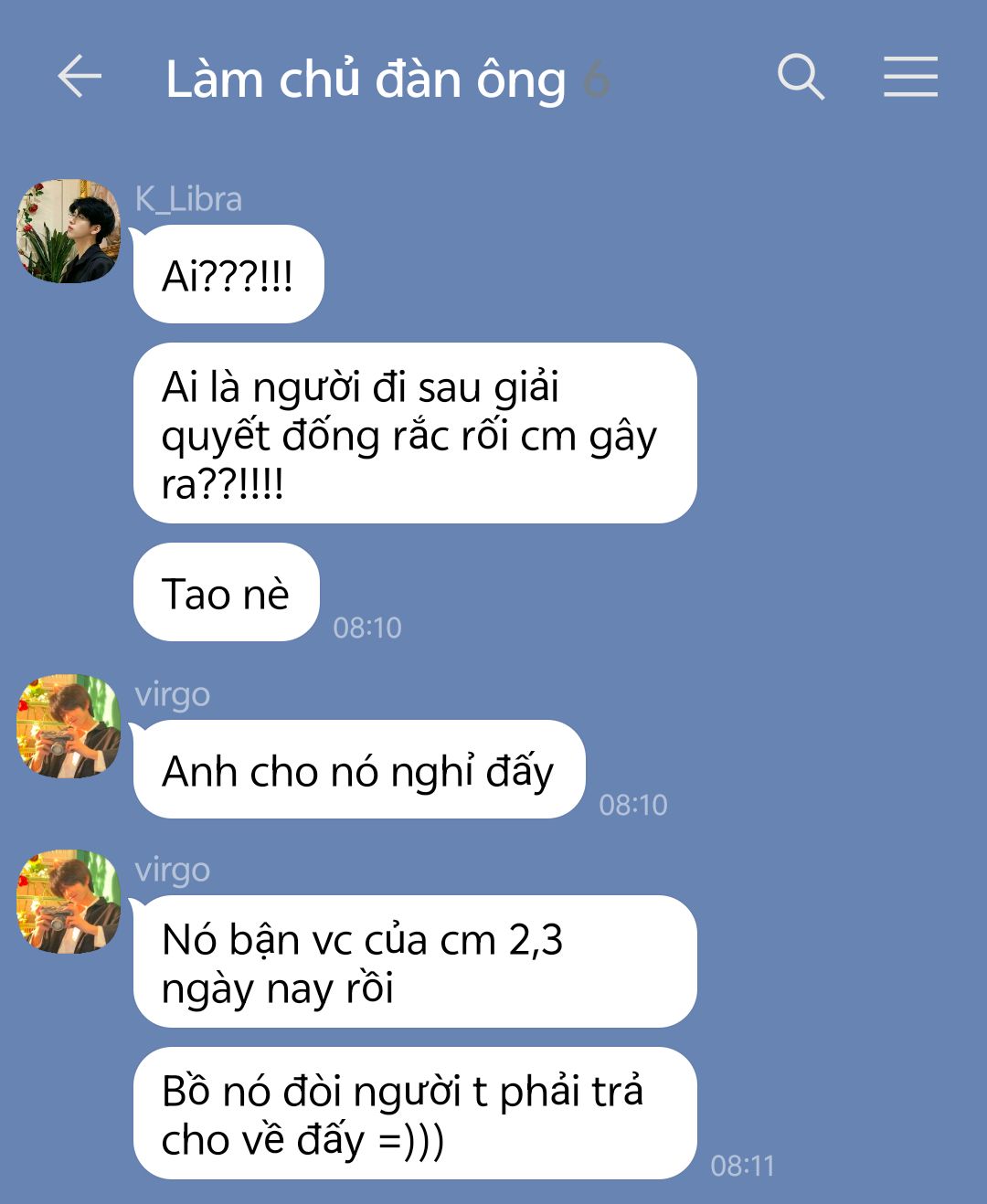Search messages in this chat
987x1204 pixels.
point(801,76)
